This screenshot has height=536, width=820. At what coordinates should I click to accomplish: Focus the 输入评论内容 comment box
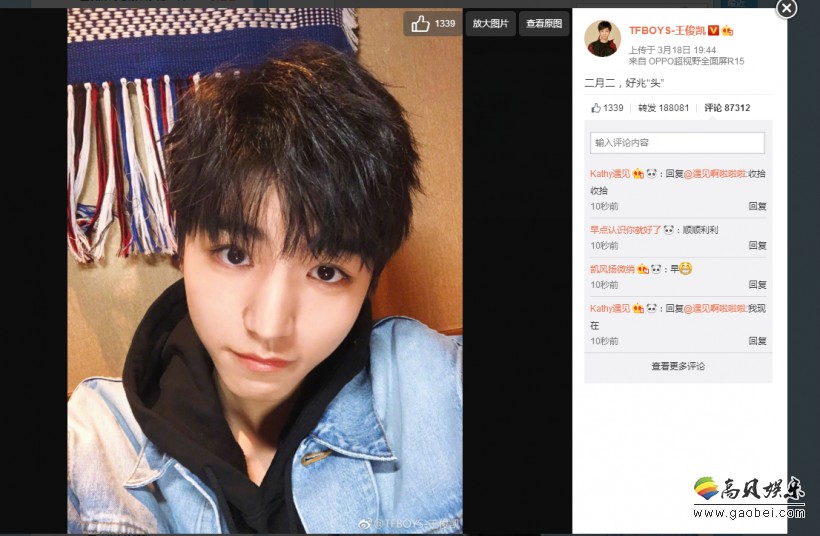677,143
